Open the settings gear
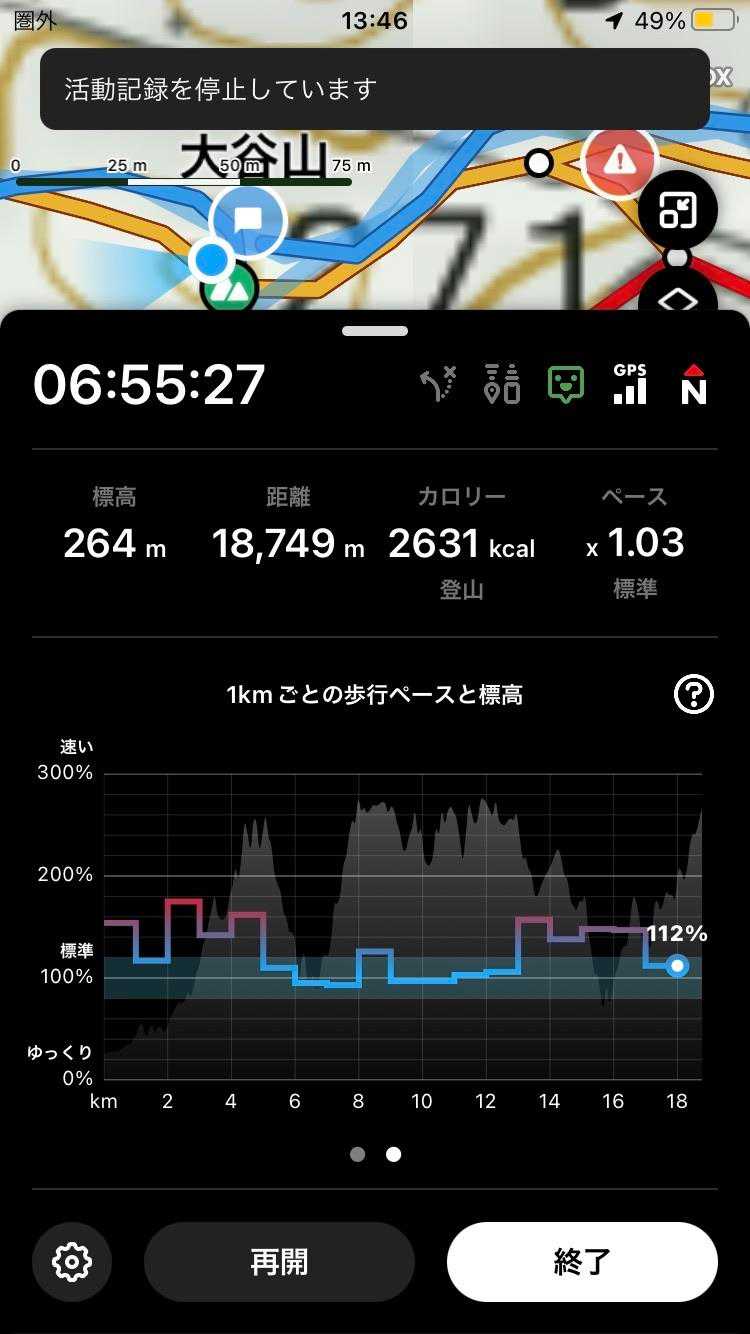Viewport: 750px width, 1334px height. [x=72, y=1262]
